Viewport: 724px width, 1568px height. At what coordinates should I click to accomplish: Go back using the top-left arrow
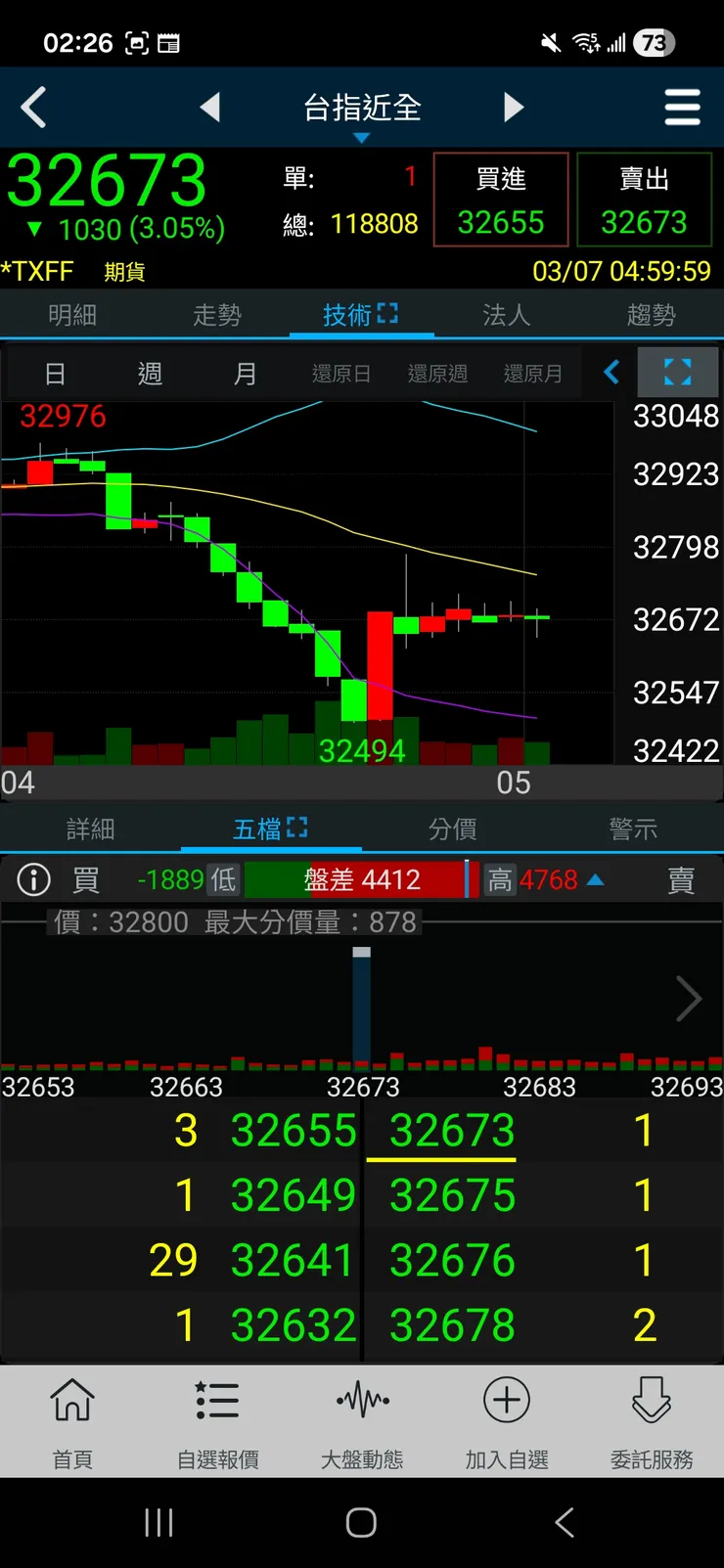pyautogui.click(x=34, y=108)
